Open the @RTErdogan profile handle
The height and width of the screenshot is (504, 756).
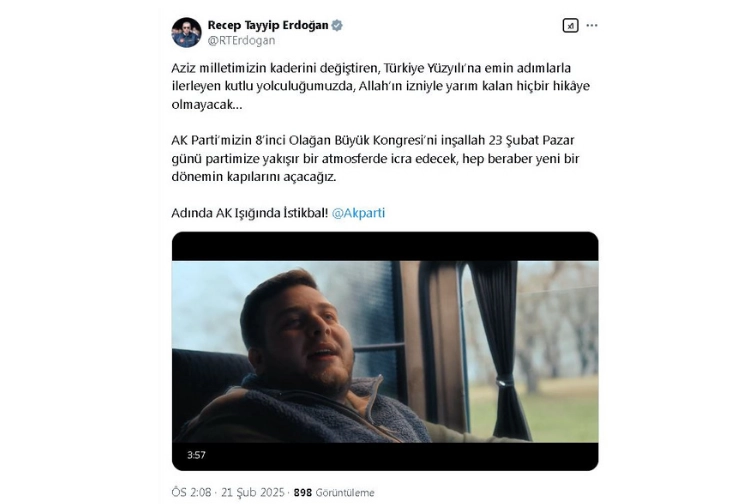(241, 41)
